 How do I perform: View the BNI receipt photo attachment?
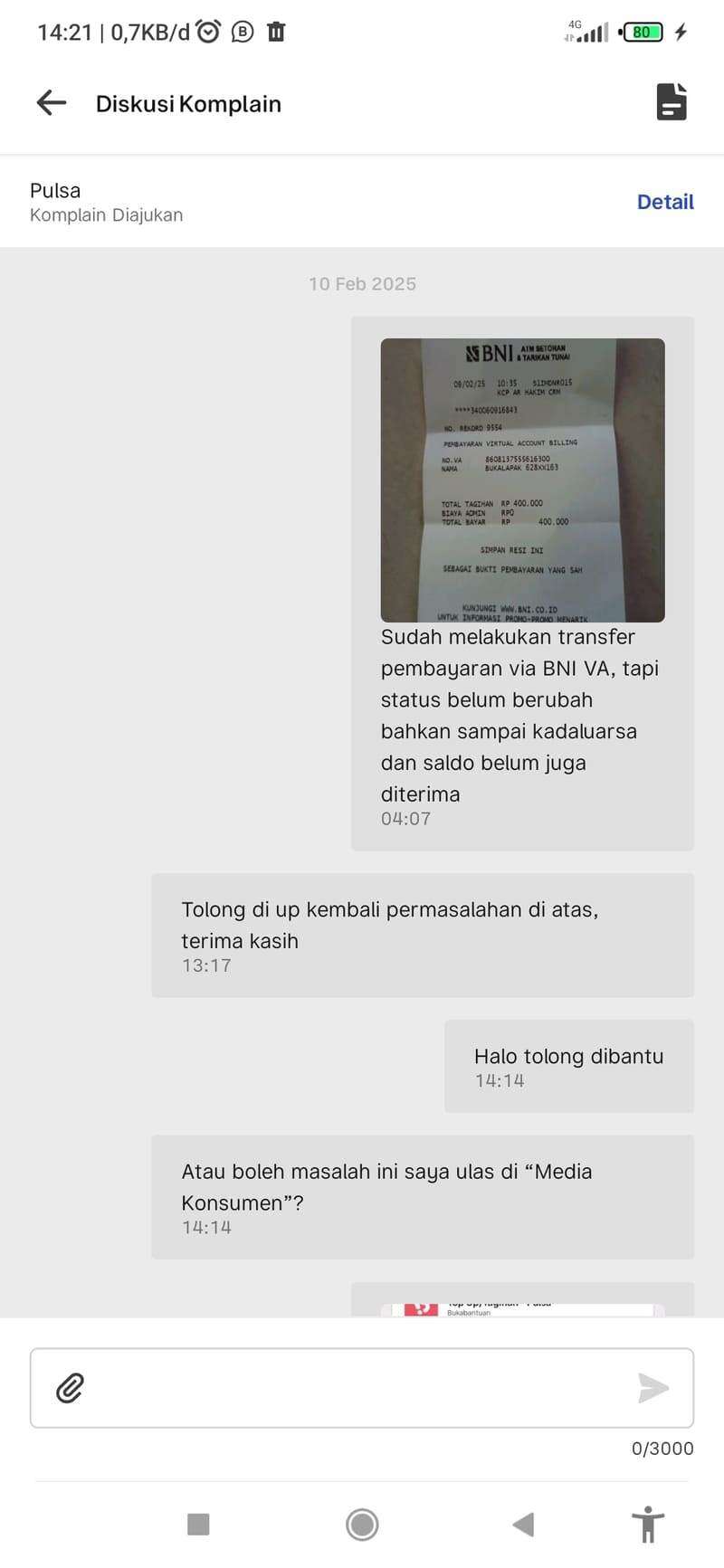[522, 480]
